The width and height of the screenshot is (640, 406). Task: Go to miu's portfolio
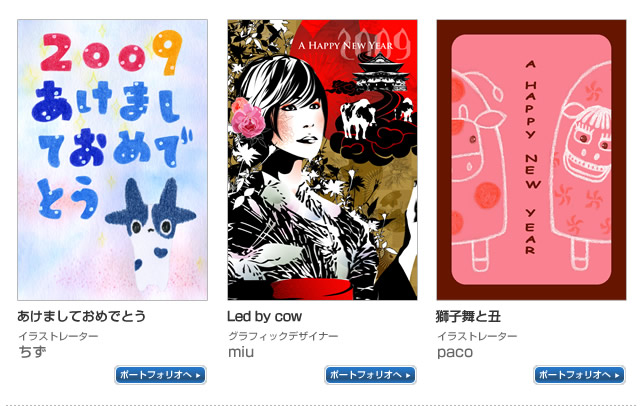[370, 375]
